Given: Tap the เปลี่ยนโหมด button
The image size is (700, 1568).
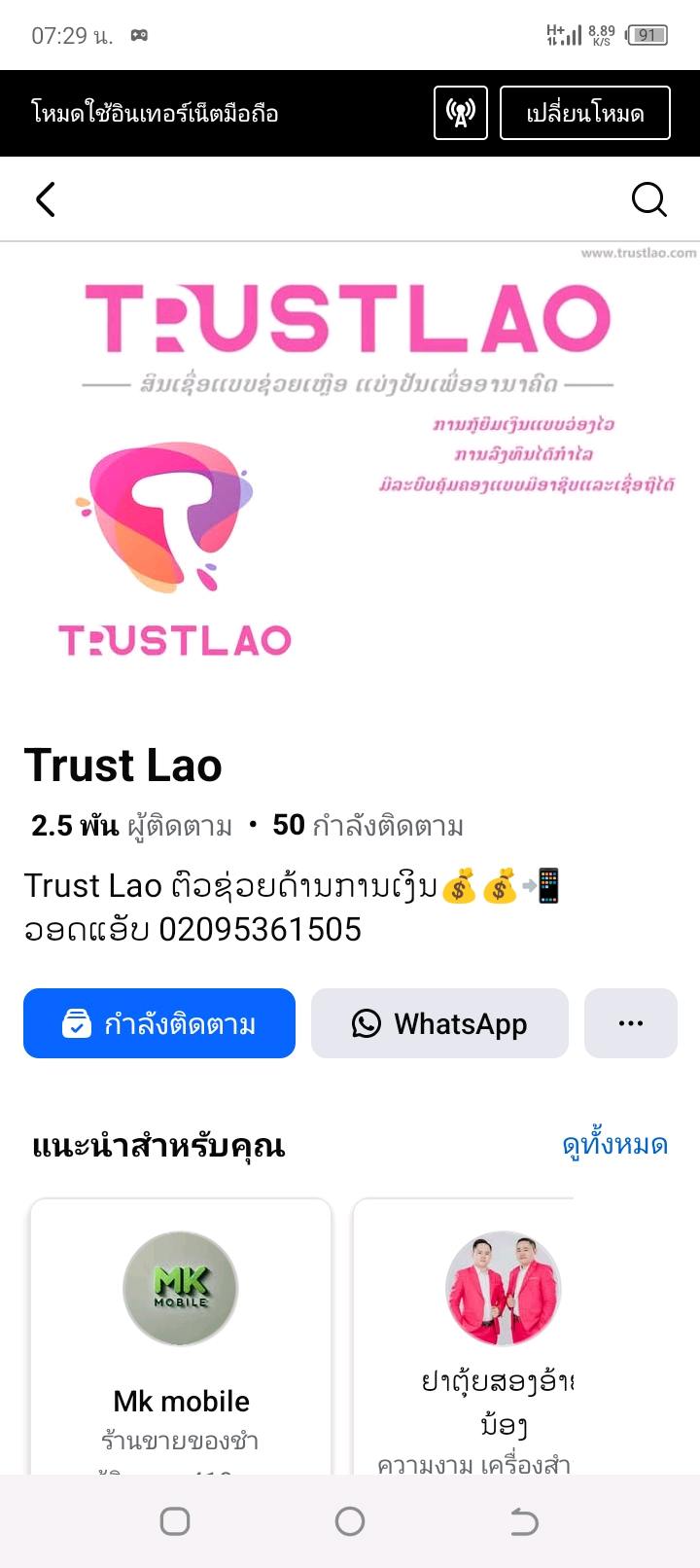Looking at the screenshot, I should (x=584, y=113).
